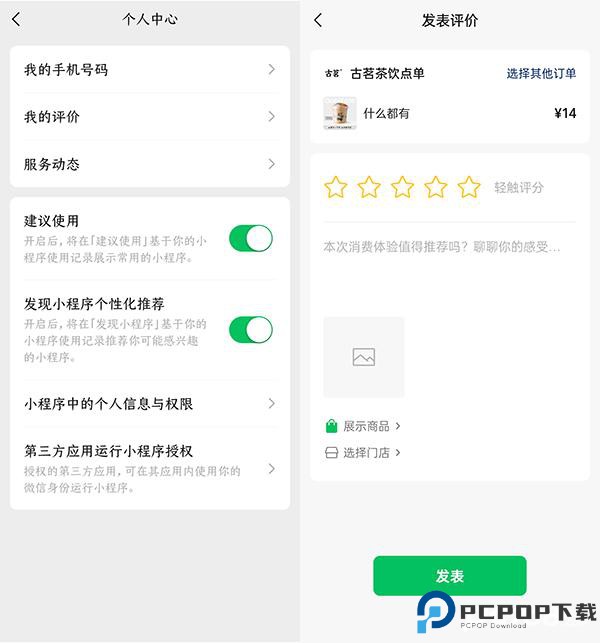The width and height of the screenshot is (600, 643).
Task: Open 选择门店 option
Action: pyautogui.click(x=364, y=452)
